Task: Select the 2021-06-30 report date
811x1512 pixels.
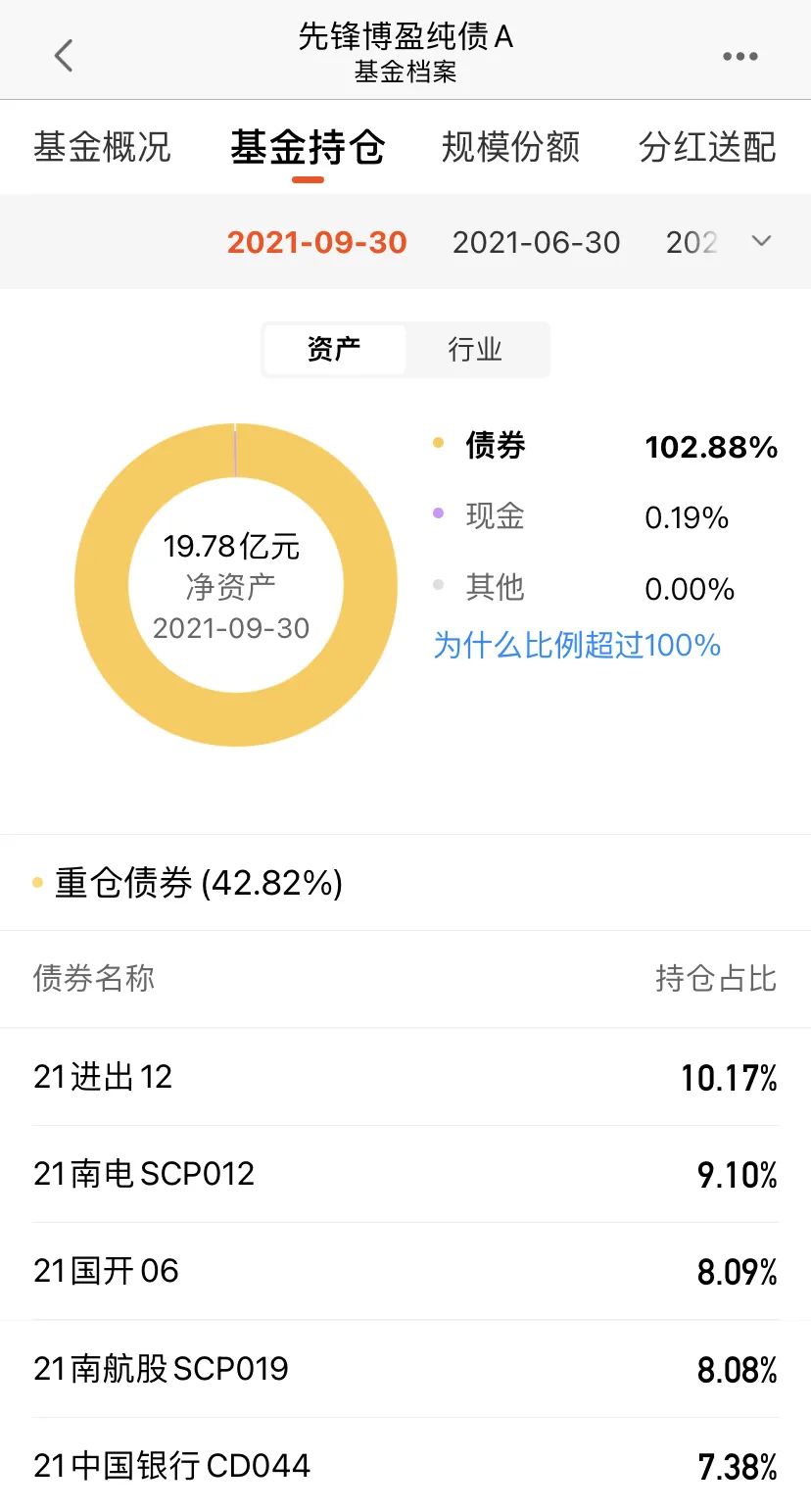Action: click(x=536, y=242)
